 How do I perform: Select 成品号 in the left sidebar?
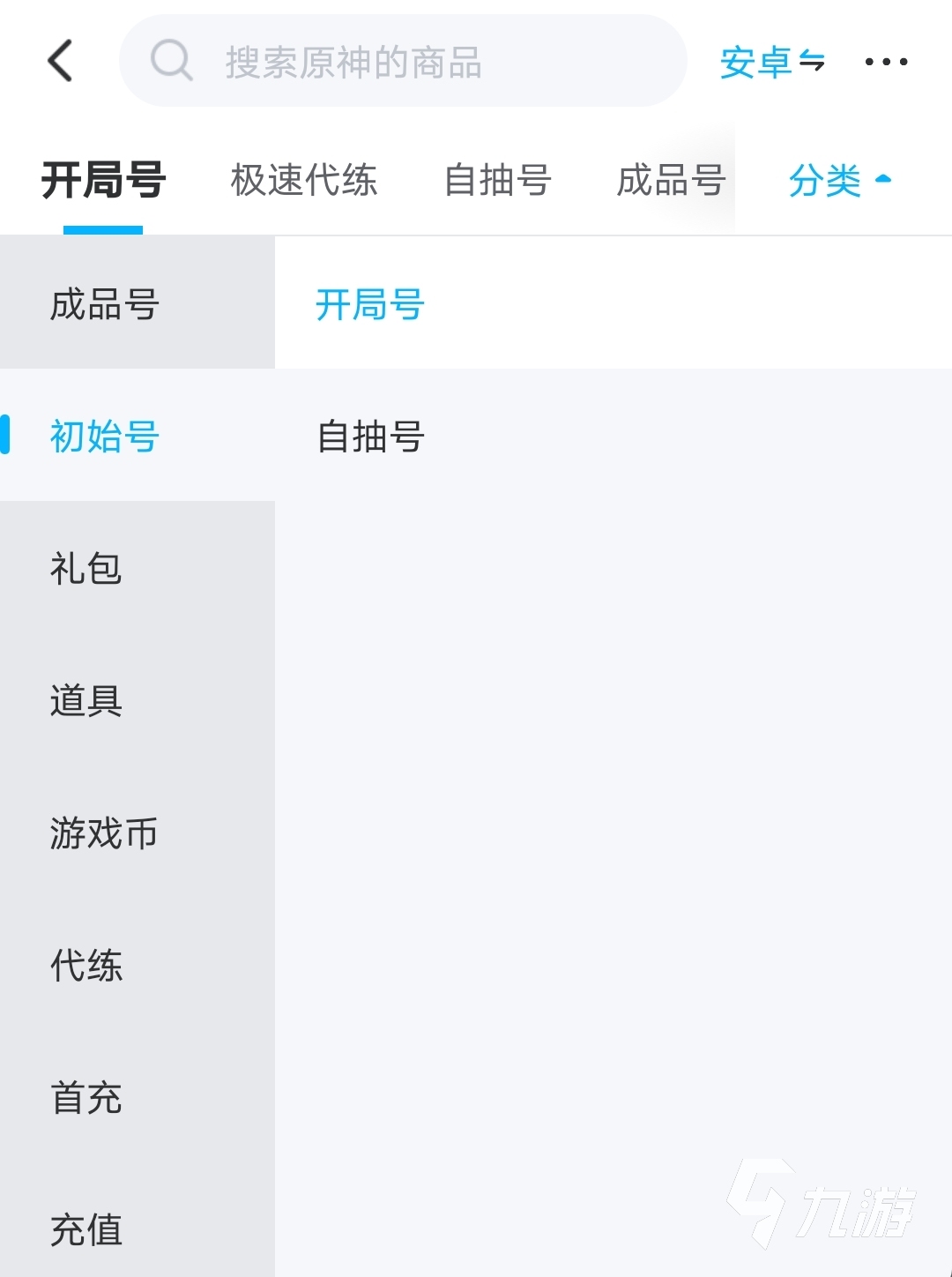coord(104,304)
